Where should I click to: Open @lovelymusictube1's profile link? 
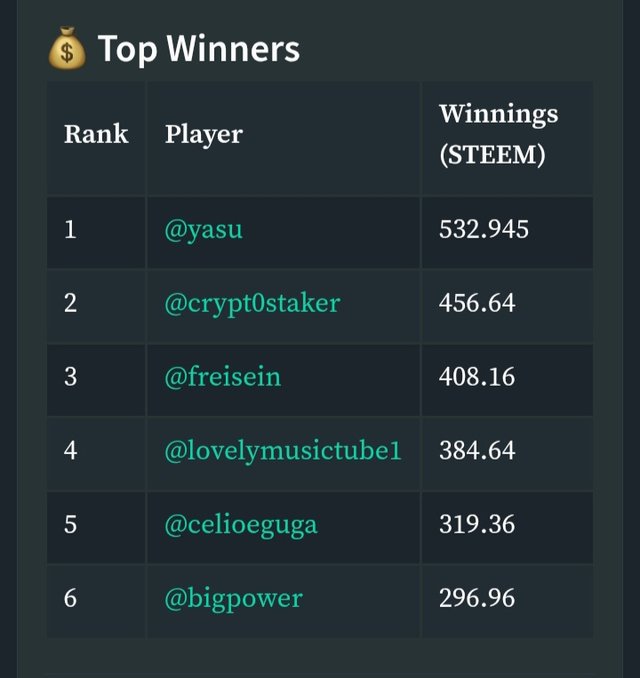[282, 451]
